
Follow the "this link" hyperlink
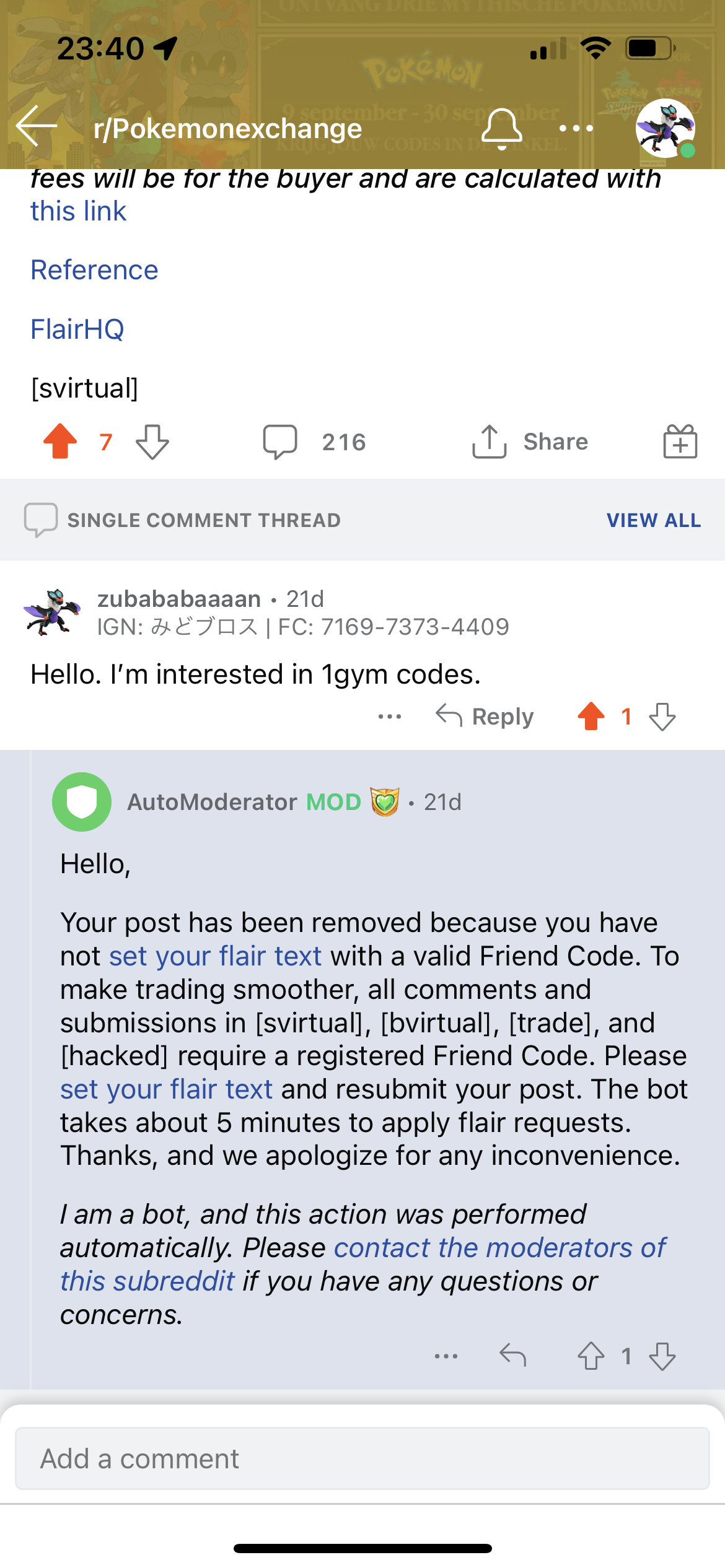[x=79, y=211]
